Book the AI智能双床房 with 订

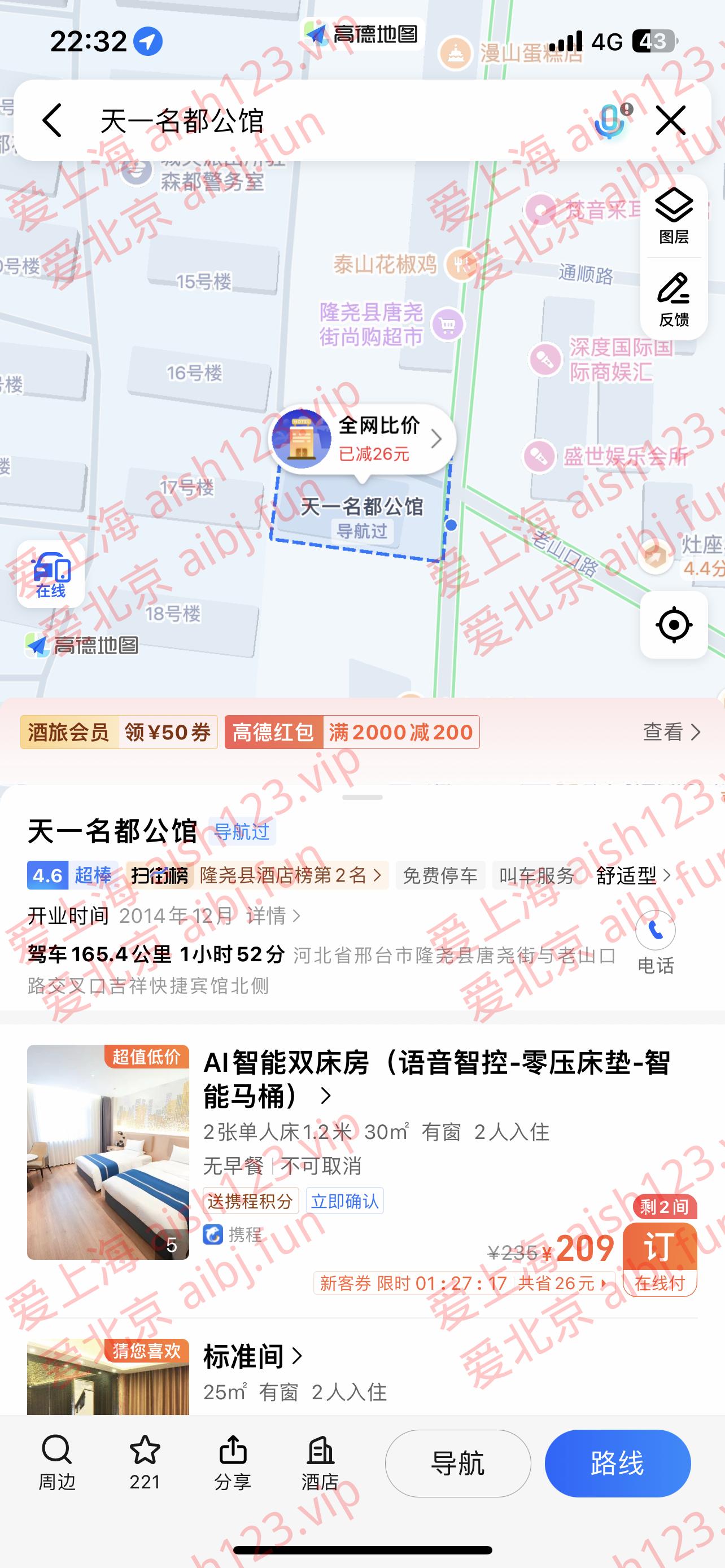(x=660, y=1257)
